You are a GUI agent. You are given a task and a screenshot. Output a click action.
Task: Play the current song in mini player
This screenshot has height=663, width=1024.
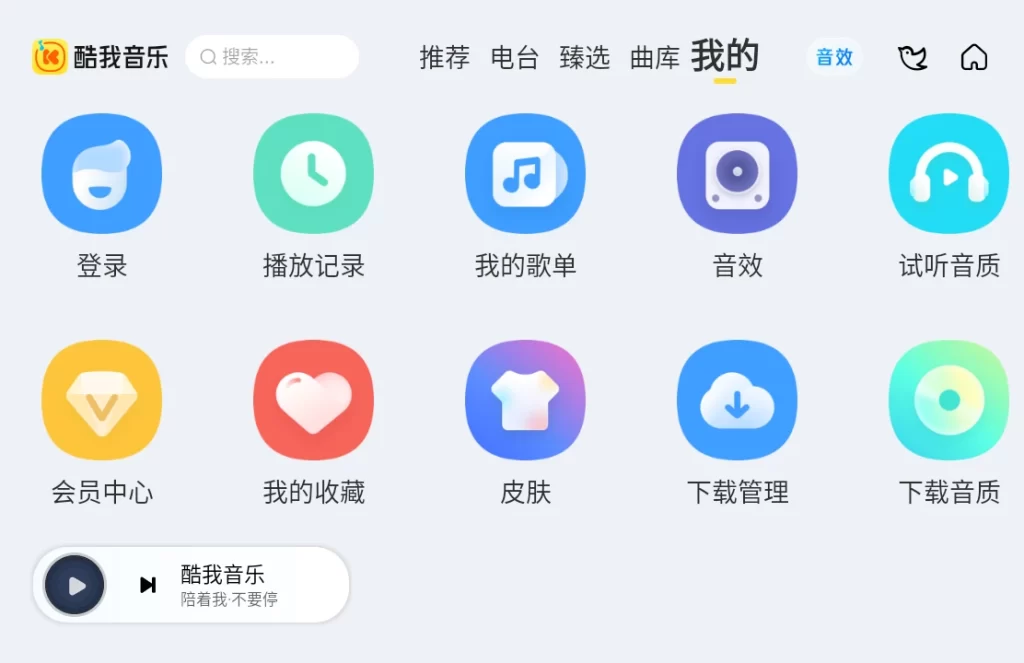pyautogui.click(x=75, y=585)
